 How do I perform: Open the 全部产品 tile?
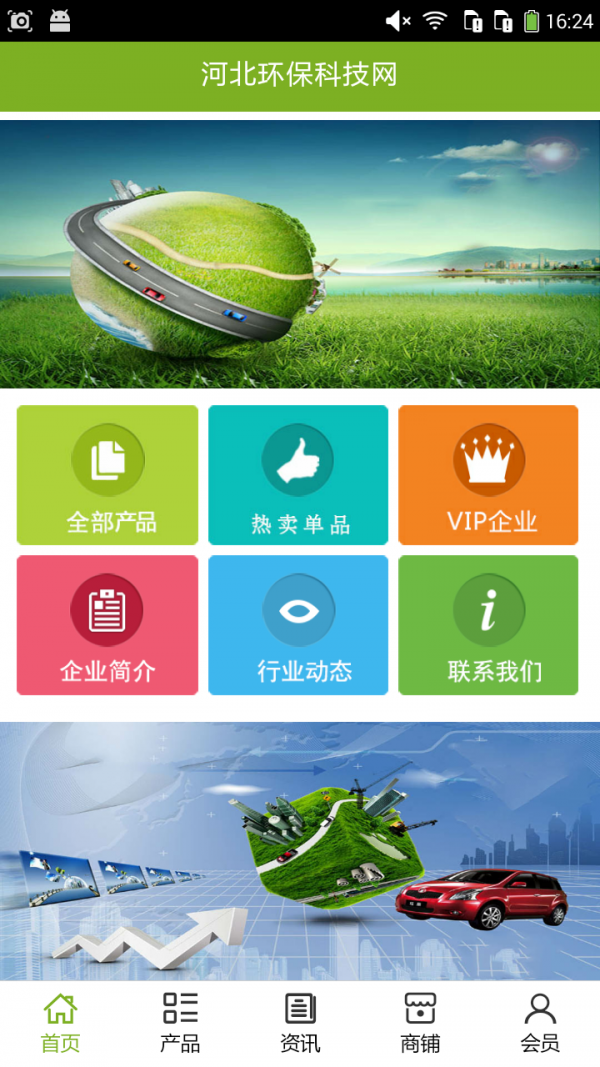click(x=107, y=475)
